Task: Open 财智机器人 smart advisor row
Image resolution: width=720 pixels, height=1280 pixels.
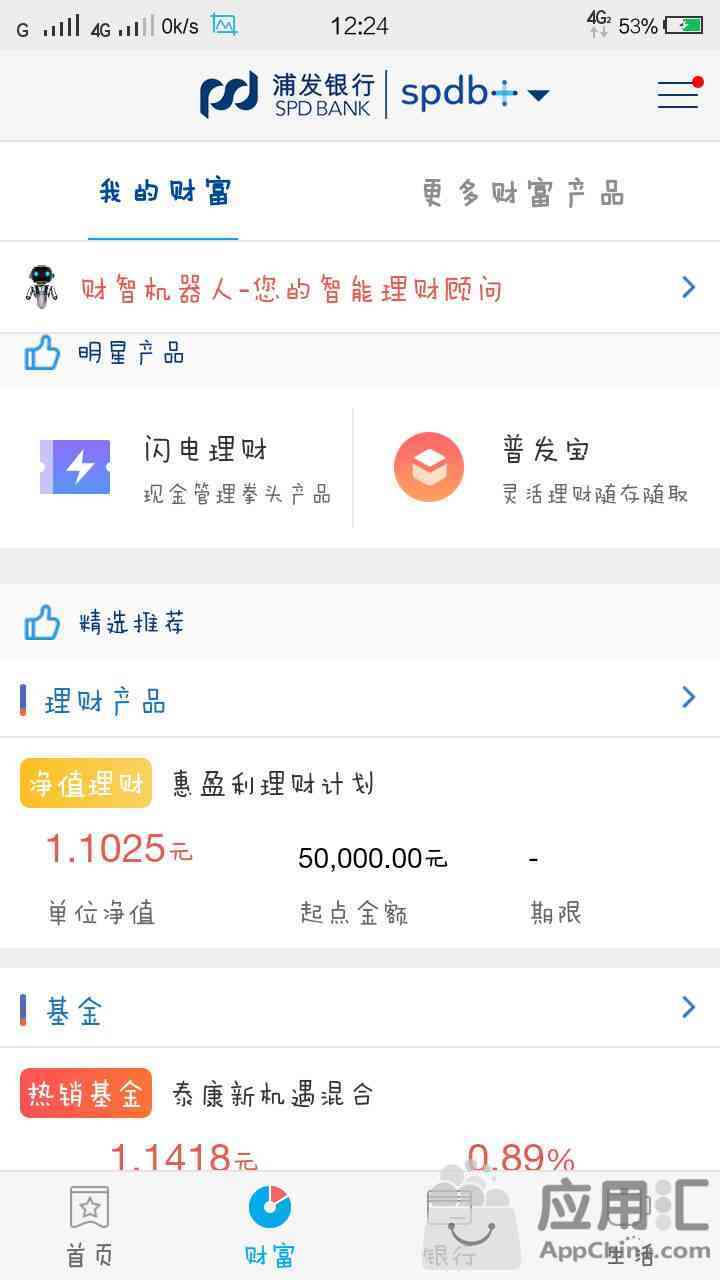Action: (x=360, y=288)
